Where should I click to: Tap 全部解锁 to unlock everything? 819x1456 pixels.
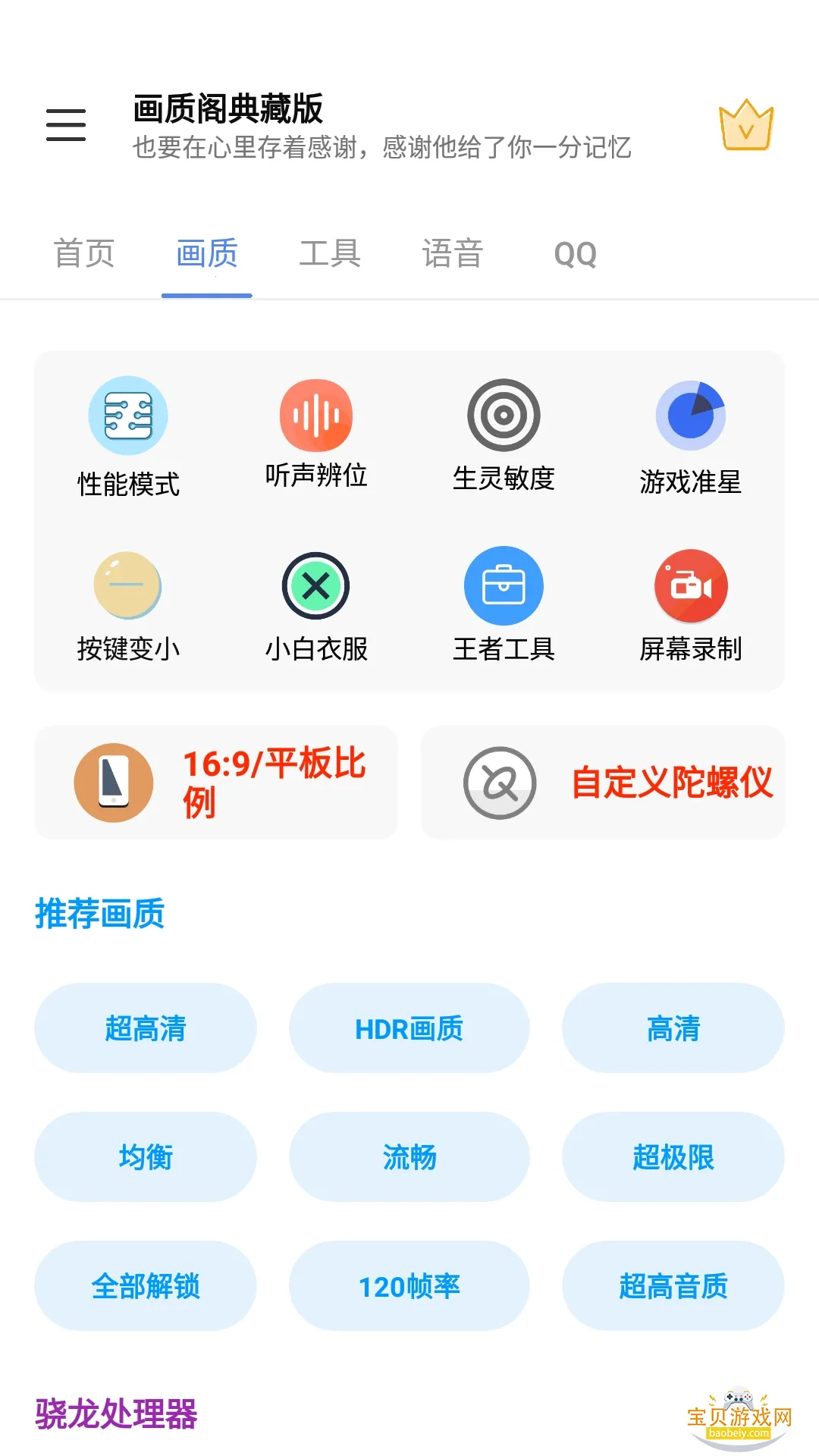coord(145,1285)
